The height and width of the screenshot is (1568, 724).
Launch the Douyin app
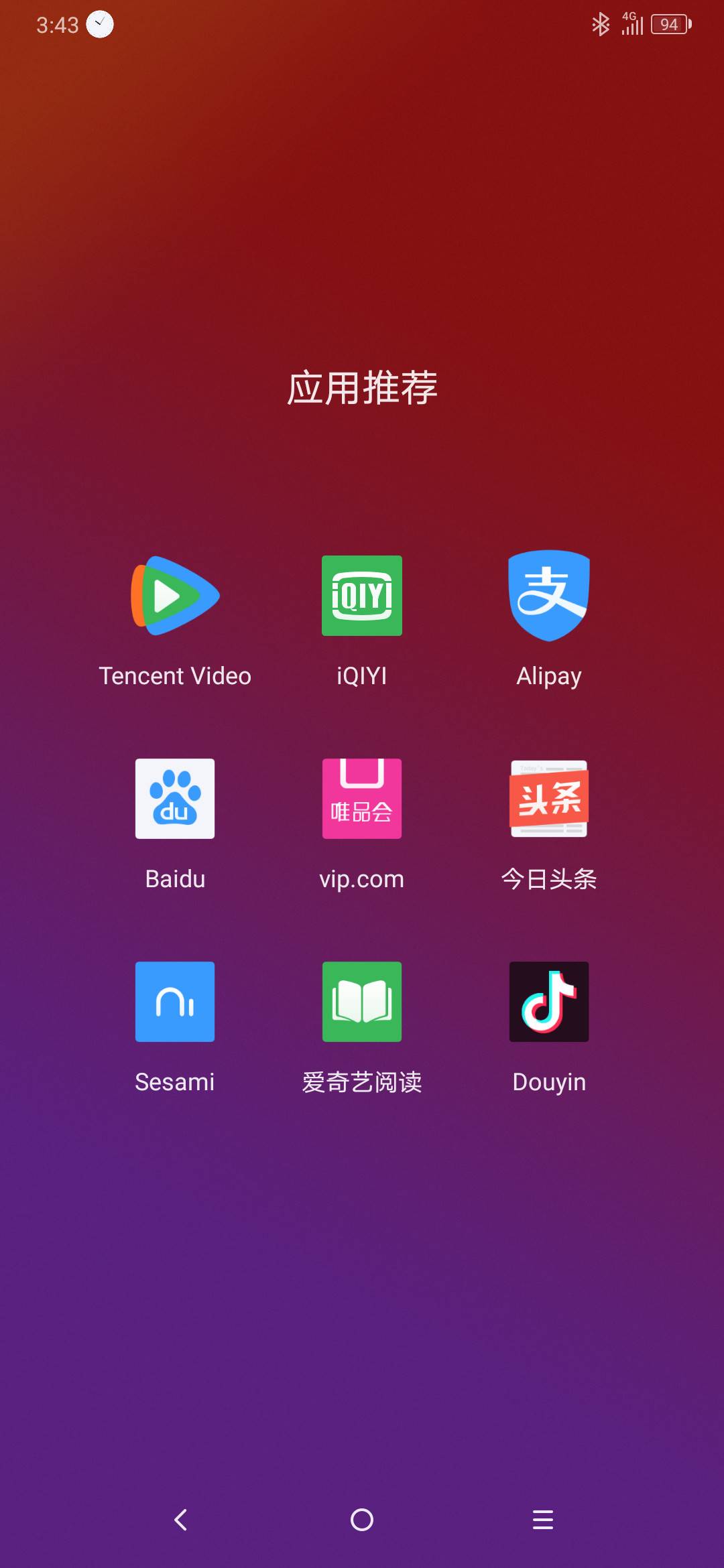click(549, 1002)
